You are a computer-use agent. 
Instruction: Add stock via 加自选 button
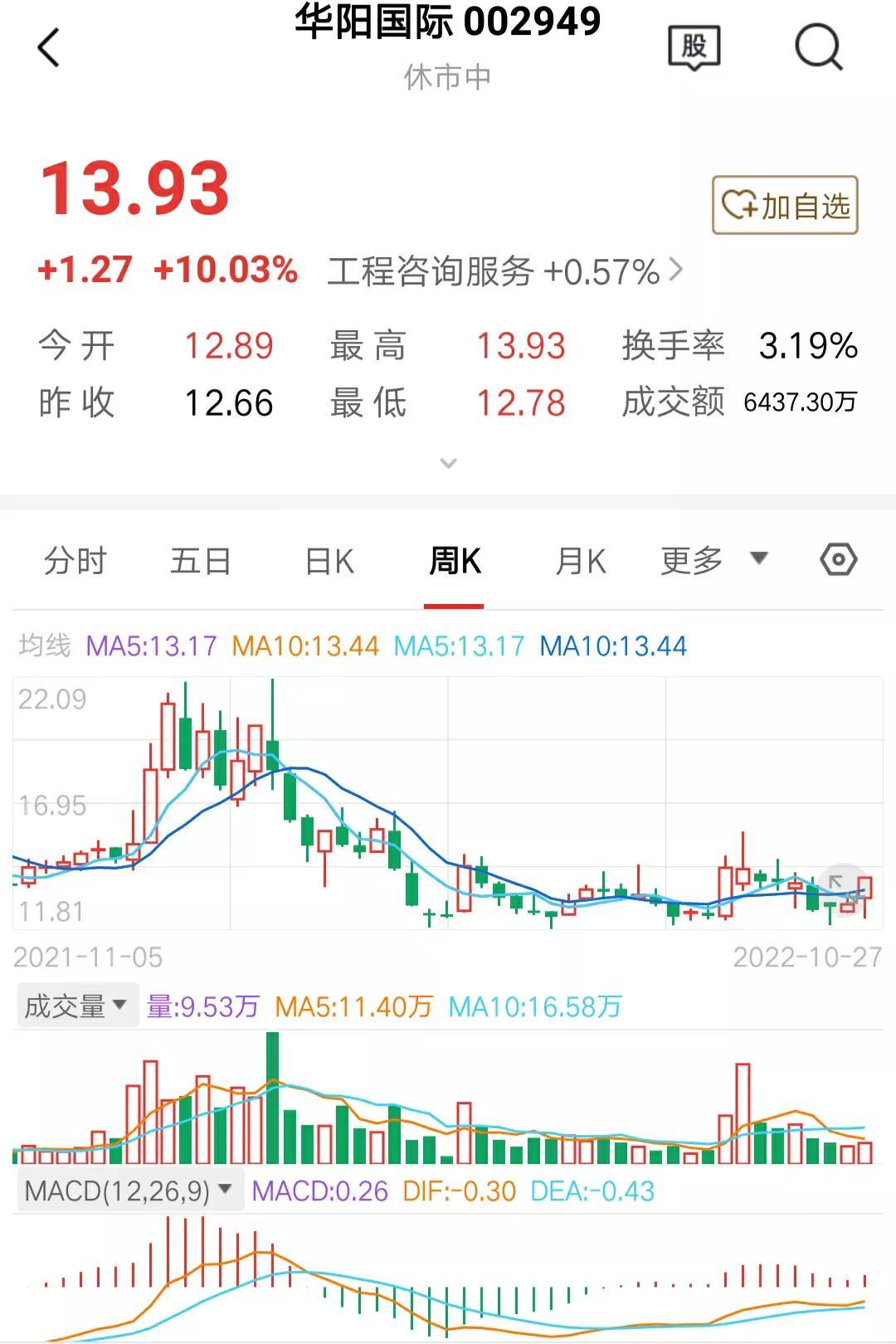pos(785,205)
